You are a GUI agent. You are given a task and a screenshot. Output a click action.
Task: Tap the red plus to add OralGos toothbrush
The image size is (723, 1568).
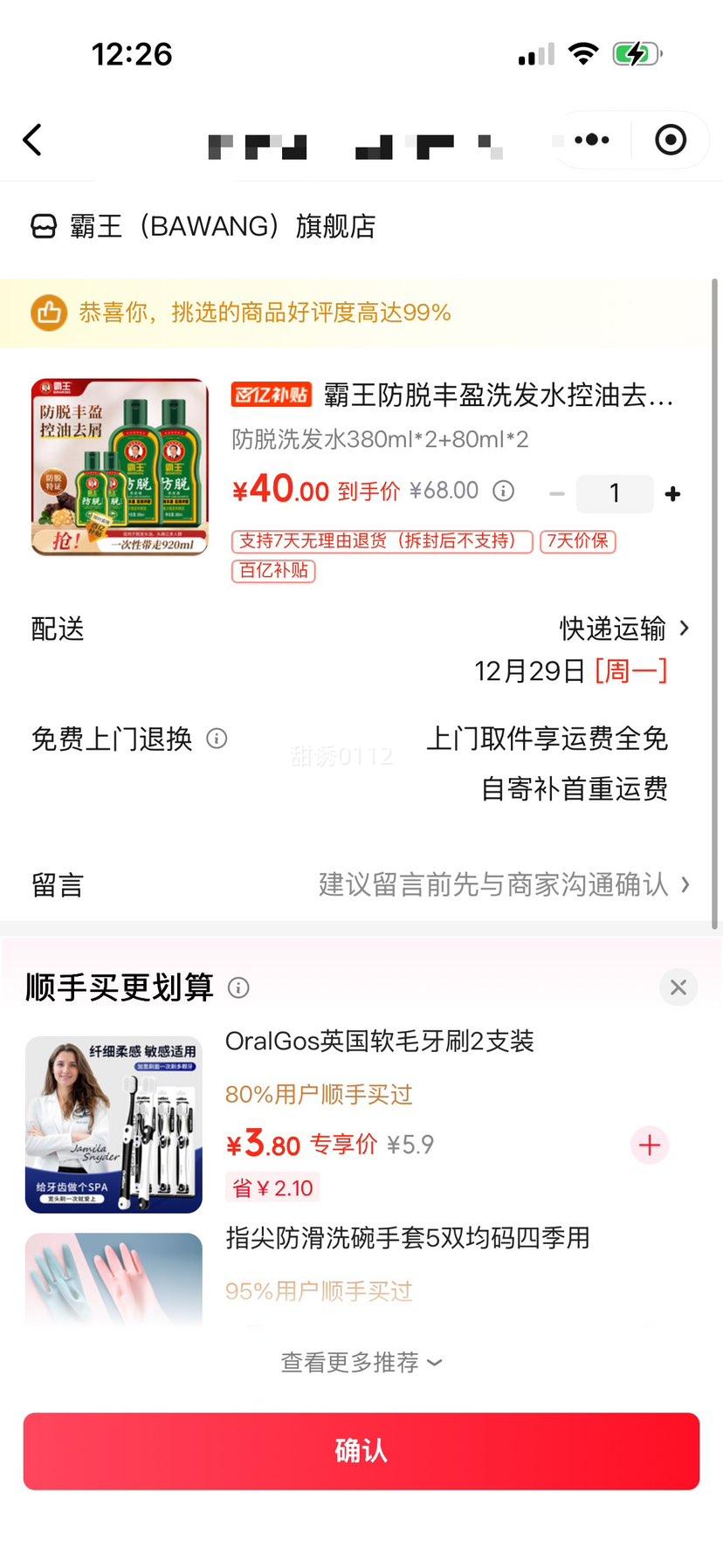pyautogui.click(x=650, y=1145)
